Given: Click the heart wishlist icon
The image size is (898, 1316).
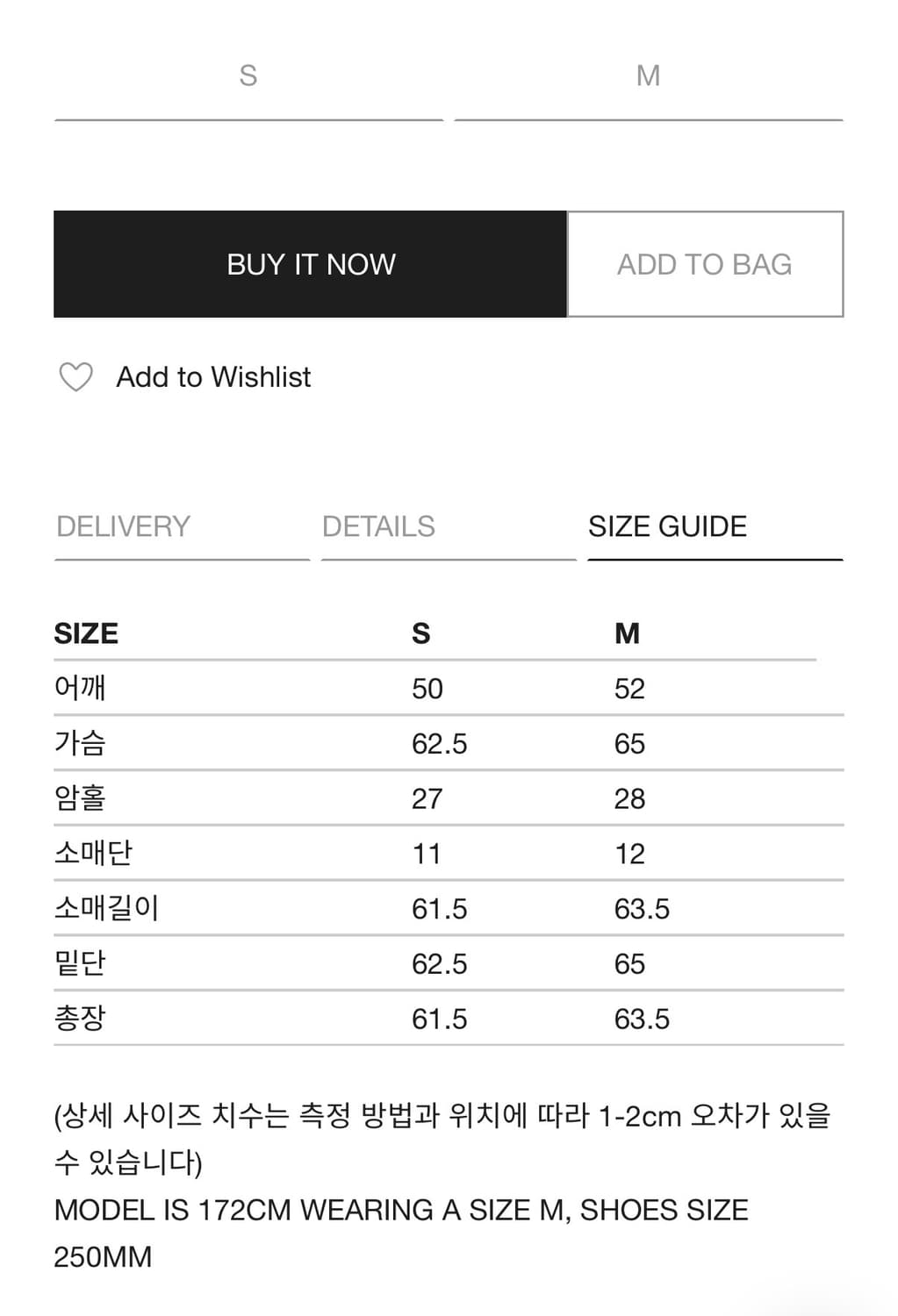Looking at the screenshot, I should [75, 376].
